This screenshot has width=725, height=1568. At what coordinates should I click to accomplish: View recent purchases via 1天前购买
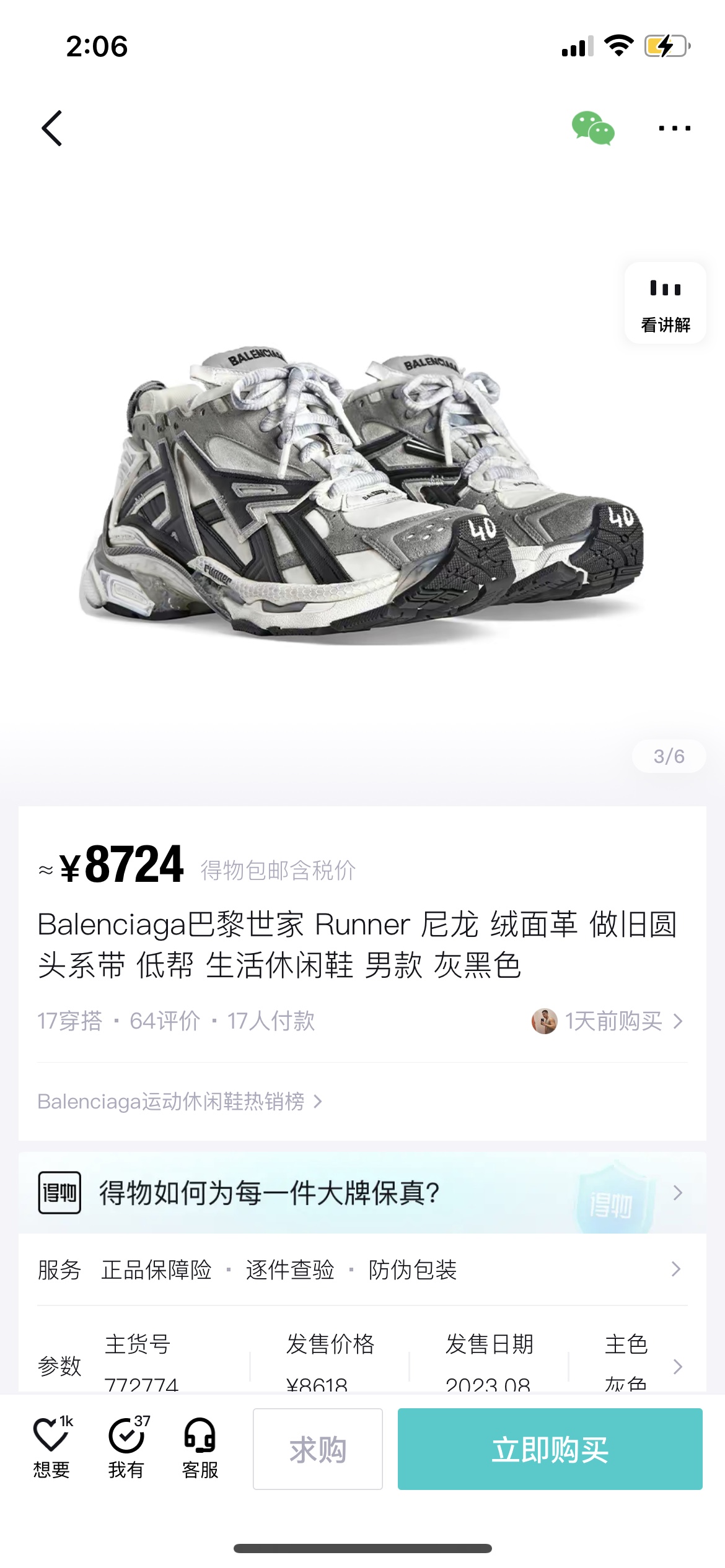(608, 1021)
